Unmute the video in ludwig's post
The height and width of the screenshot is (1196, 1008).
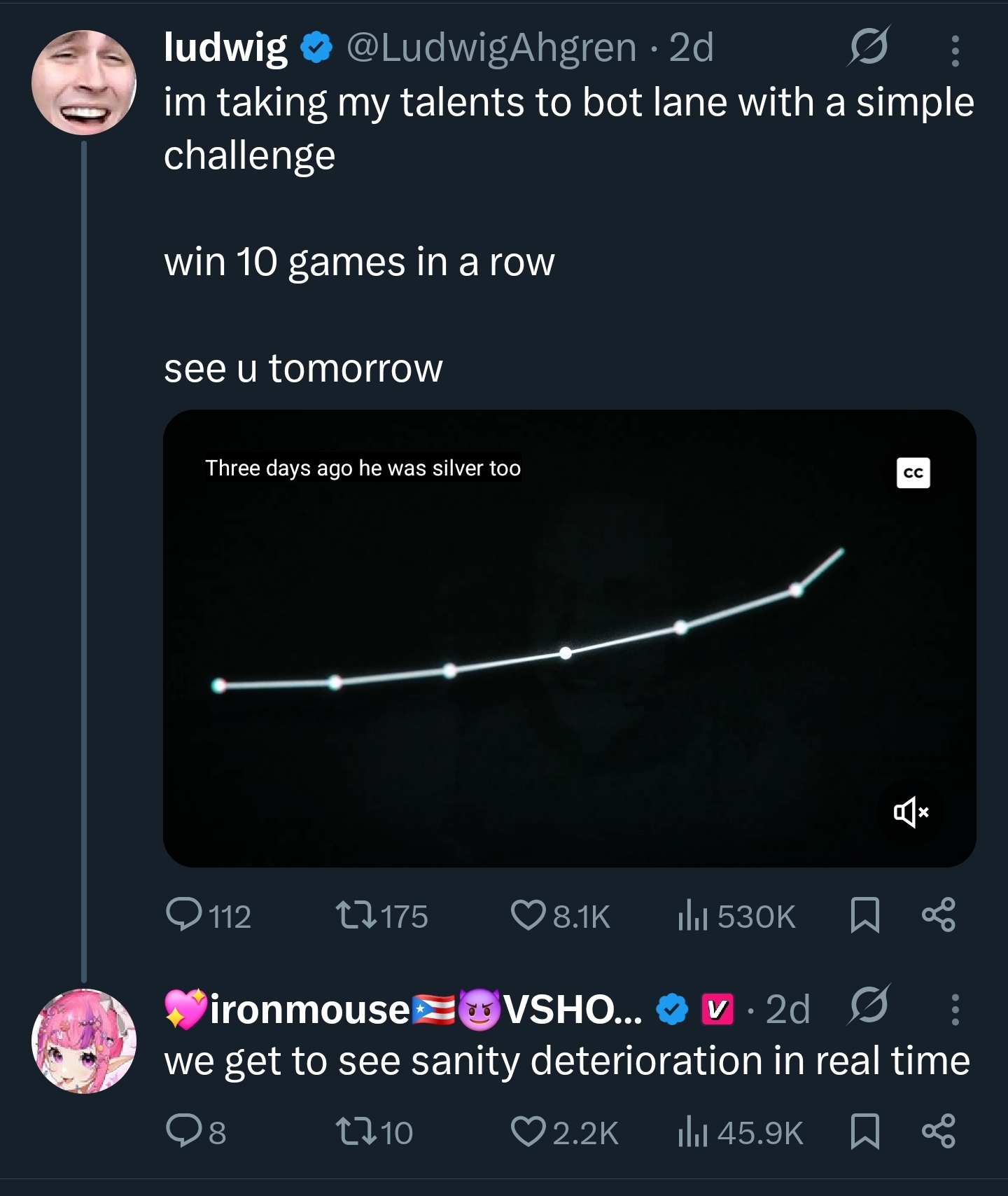[x=911, y=812]
